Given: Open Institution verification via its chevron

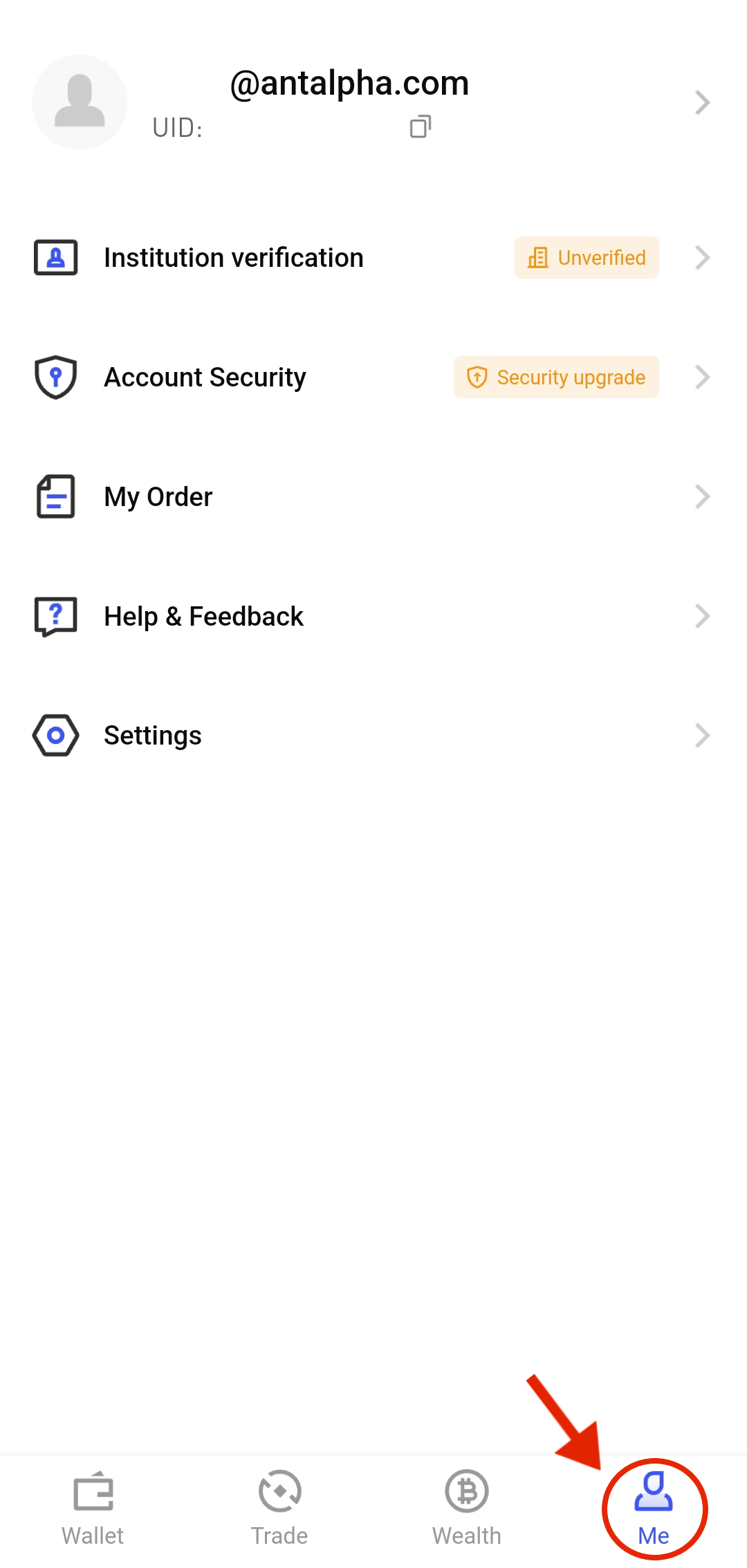Looking at the screenshot, I should [x=703, y=257].
